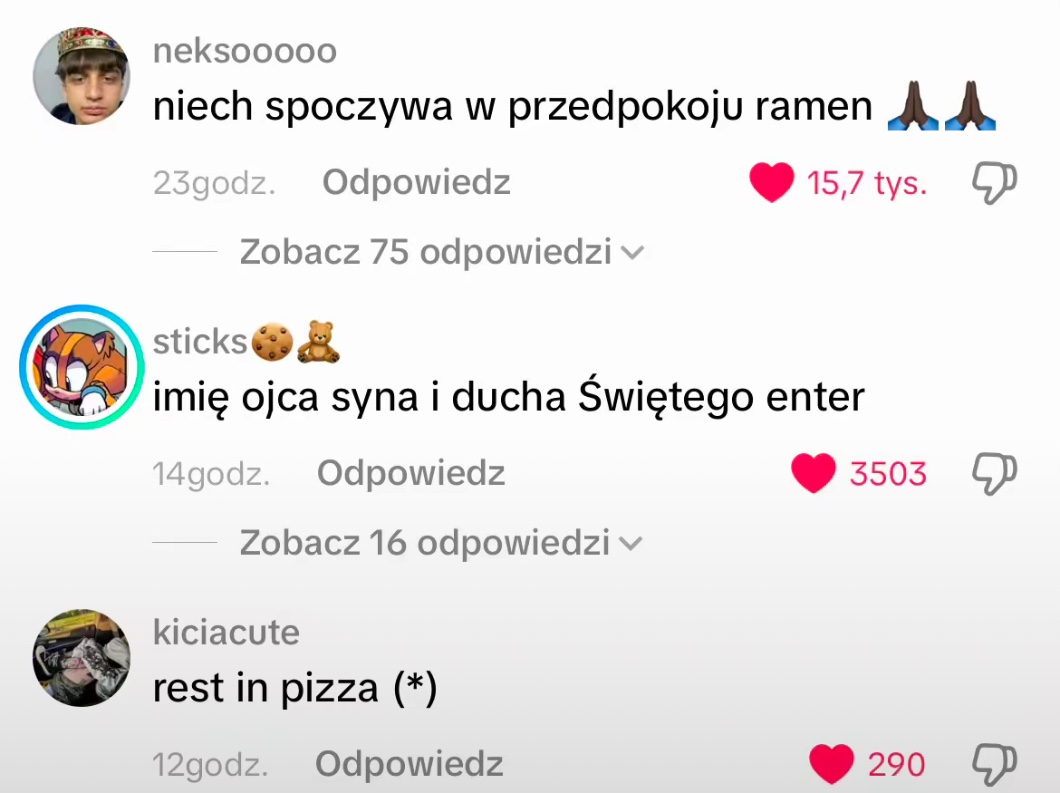Dislike neksooooo's comment
Viewport: 1060px width, 793px height.
(x=994, y=183)
